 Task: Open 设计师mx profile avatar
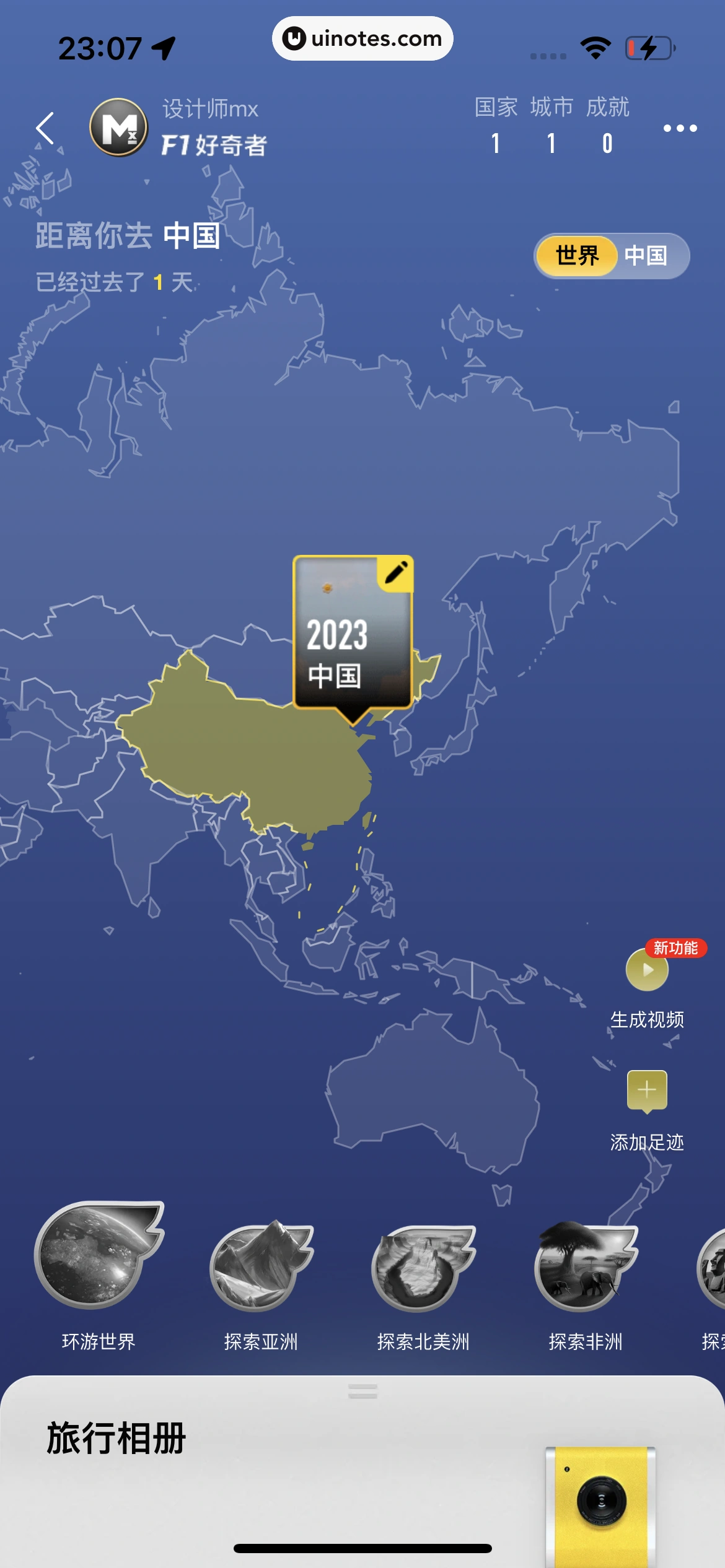(119, 127)
